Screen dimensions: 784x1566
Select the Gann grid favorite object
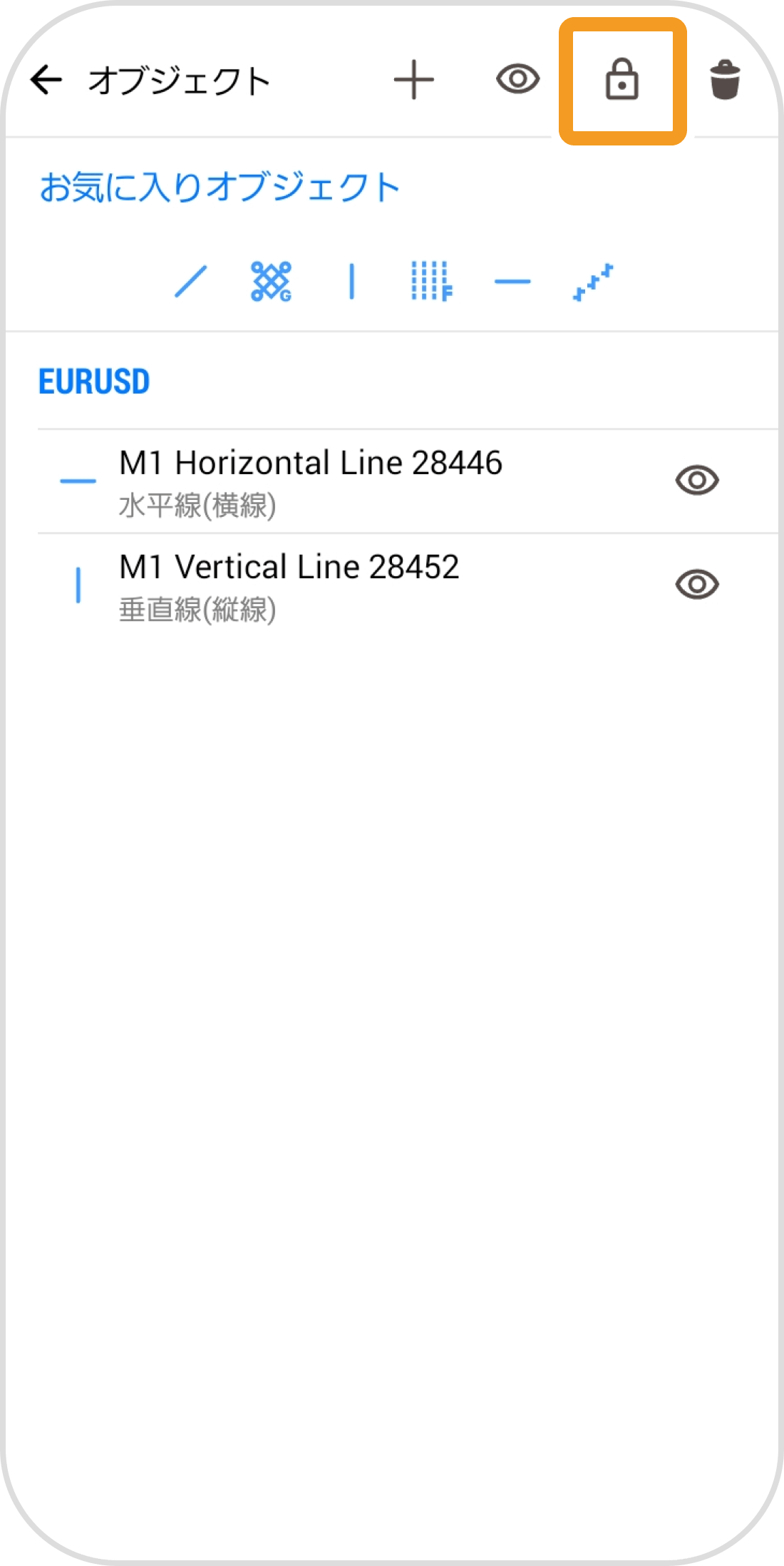pos(271,282)
